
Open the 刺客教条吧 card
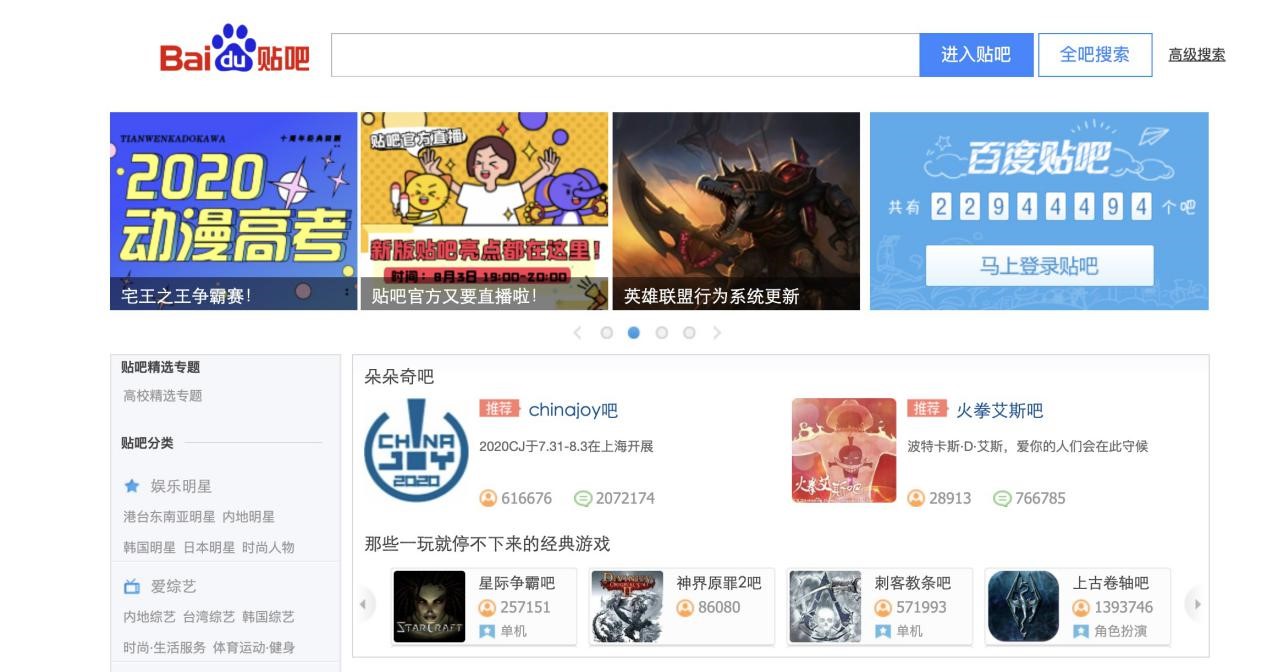click(x=912, y=583)
